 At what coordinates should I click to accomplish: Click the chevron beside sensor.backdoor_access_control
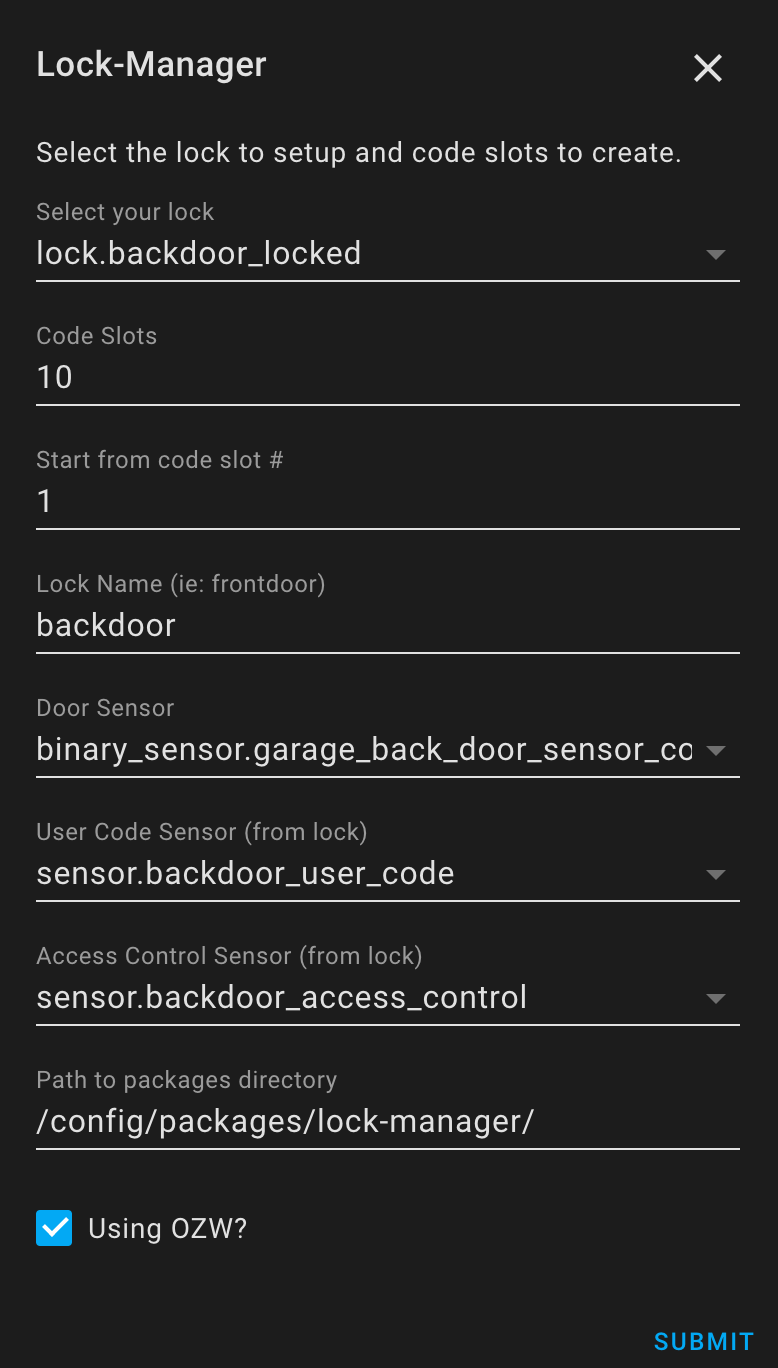tap(716, 998)
